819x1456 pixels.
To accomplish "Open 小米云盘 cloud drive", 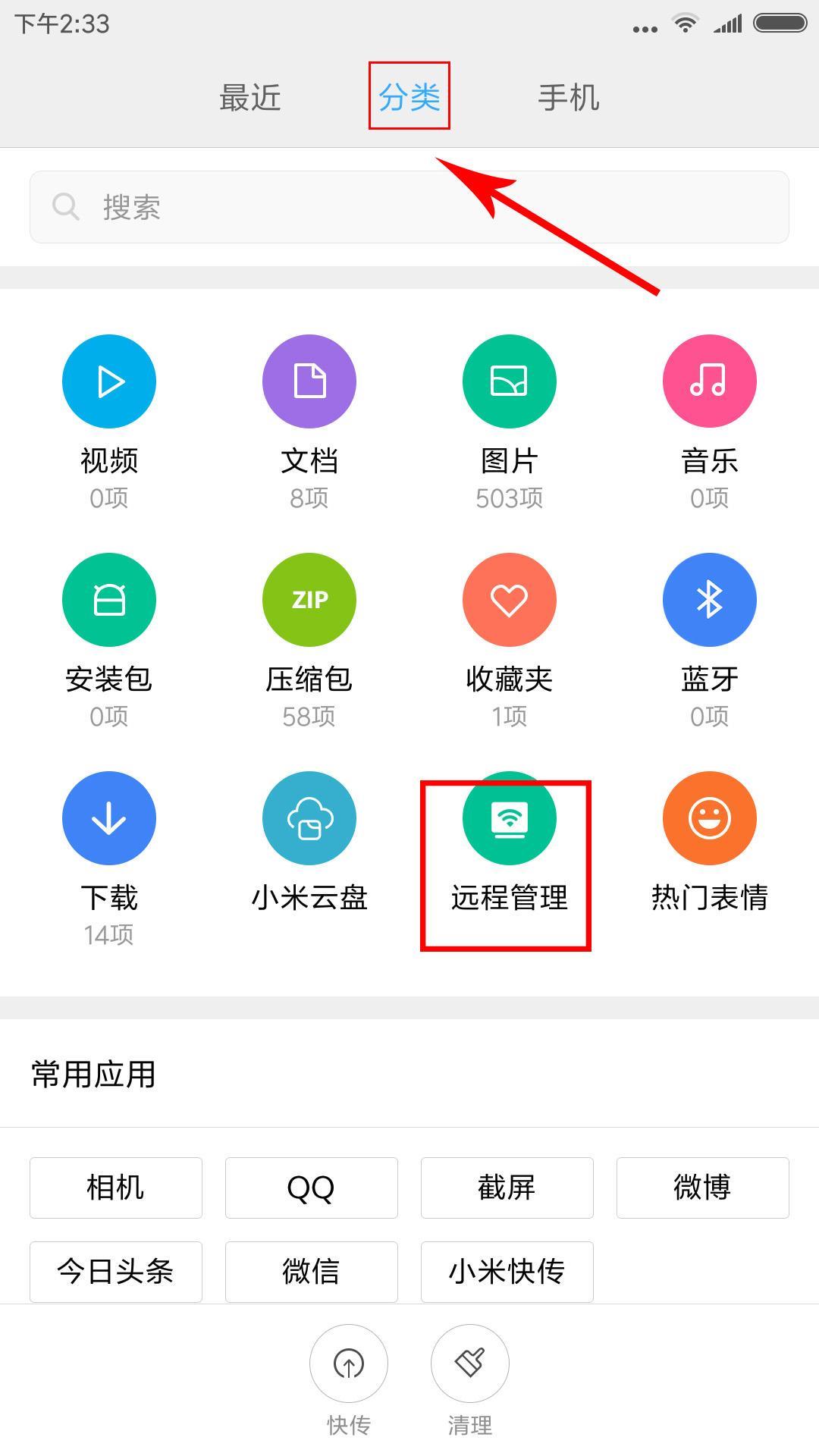I will [309, 818].
